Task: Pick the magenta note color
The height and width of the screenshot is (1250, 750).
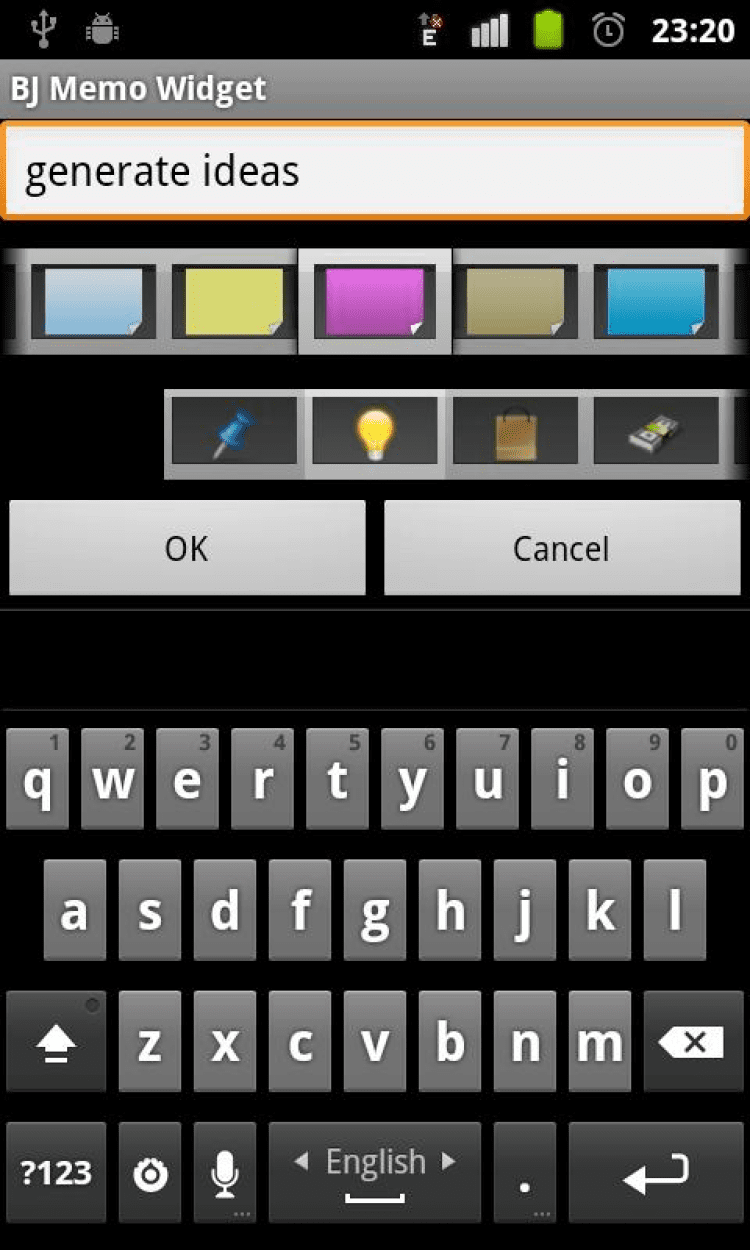Action: 375,301
